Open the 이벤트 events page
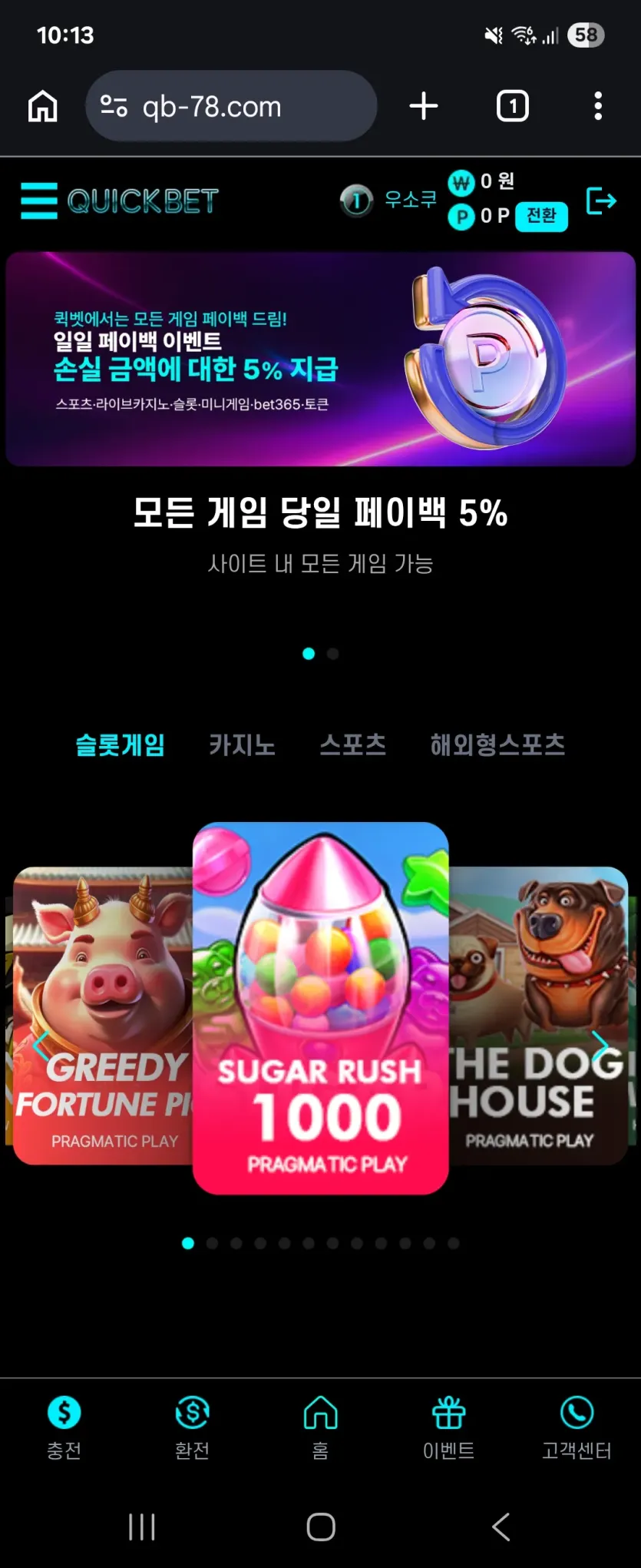 coord(449,1427)
